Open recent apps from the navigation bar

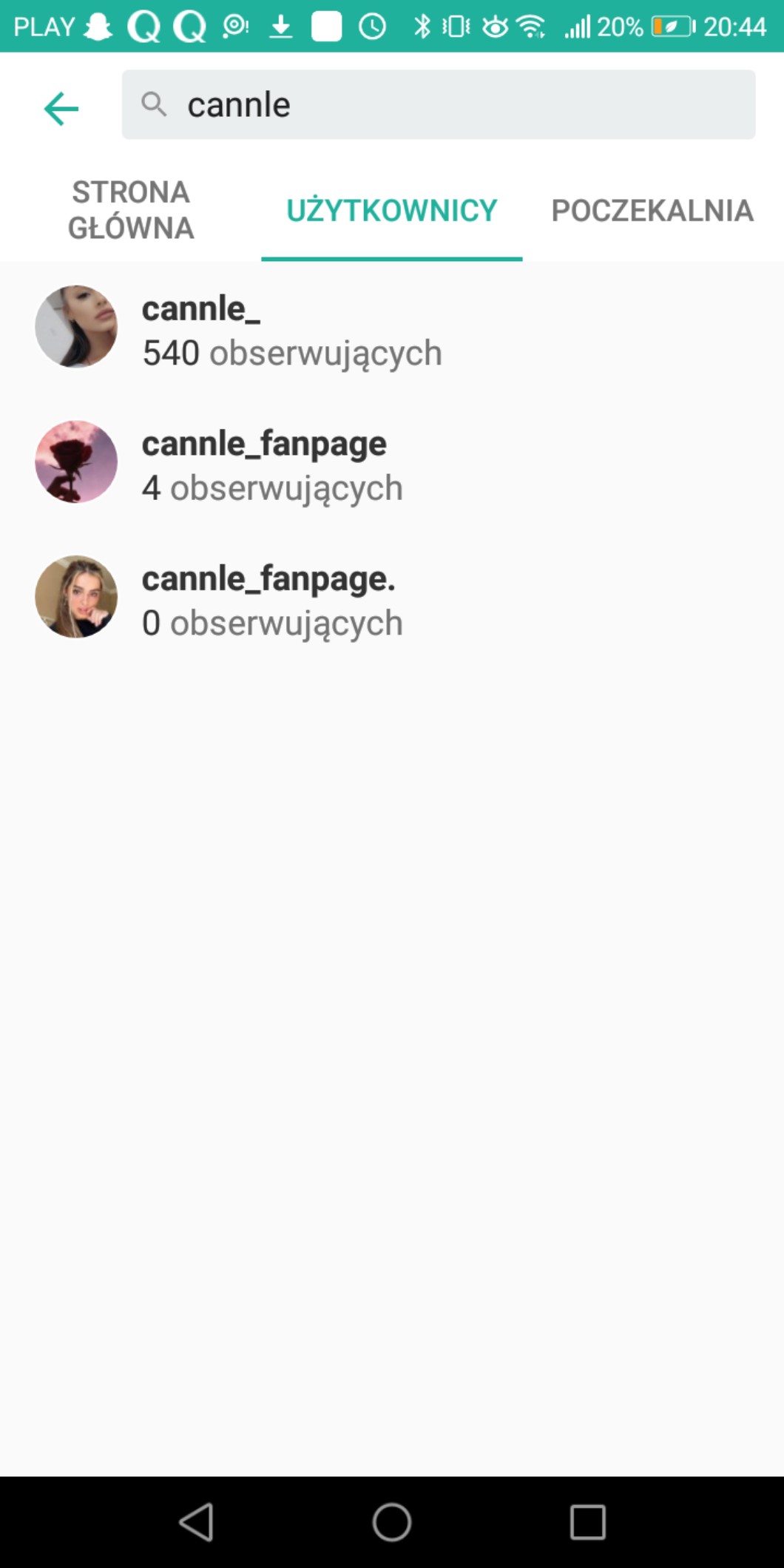[587, 1522]
